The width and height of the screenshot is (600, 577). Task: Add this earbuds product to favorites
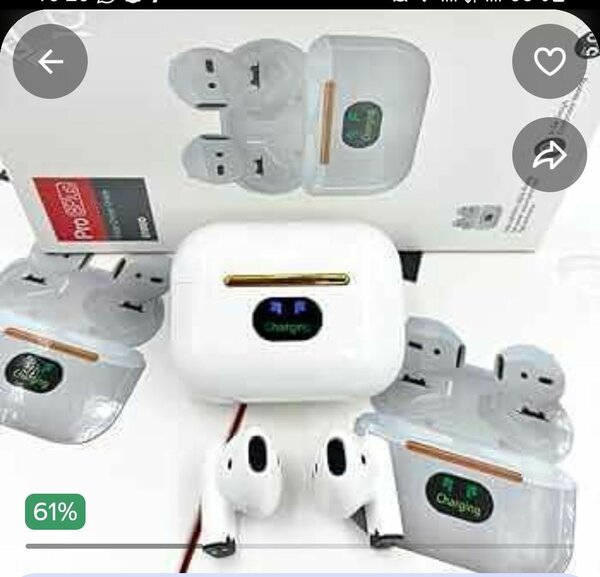[549, 62]
